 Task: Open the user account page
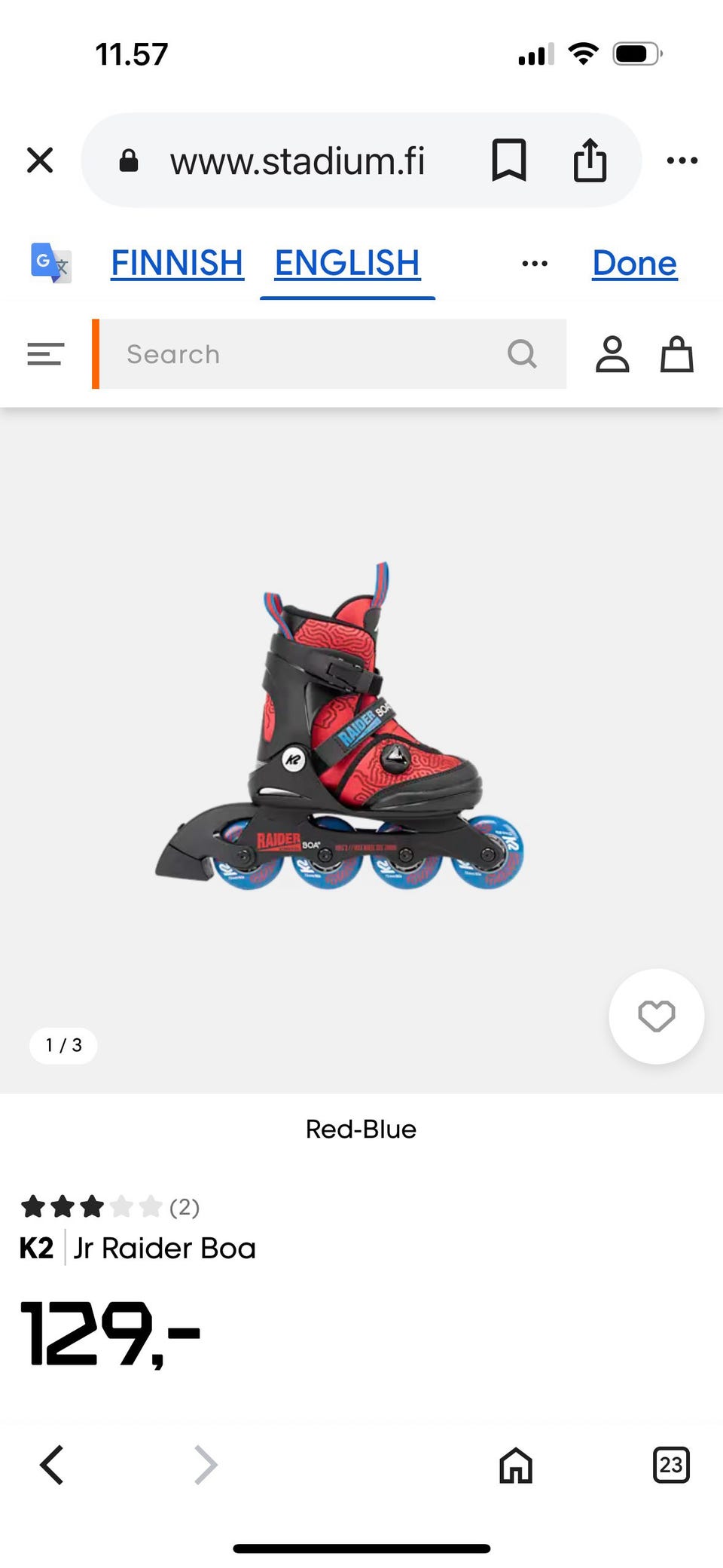[x=612, y=354]
